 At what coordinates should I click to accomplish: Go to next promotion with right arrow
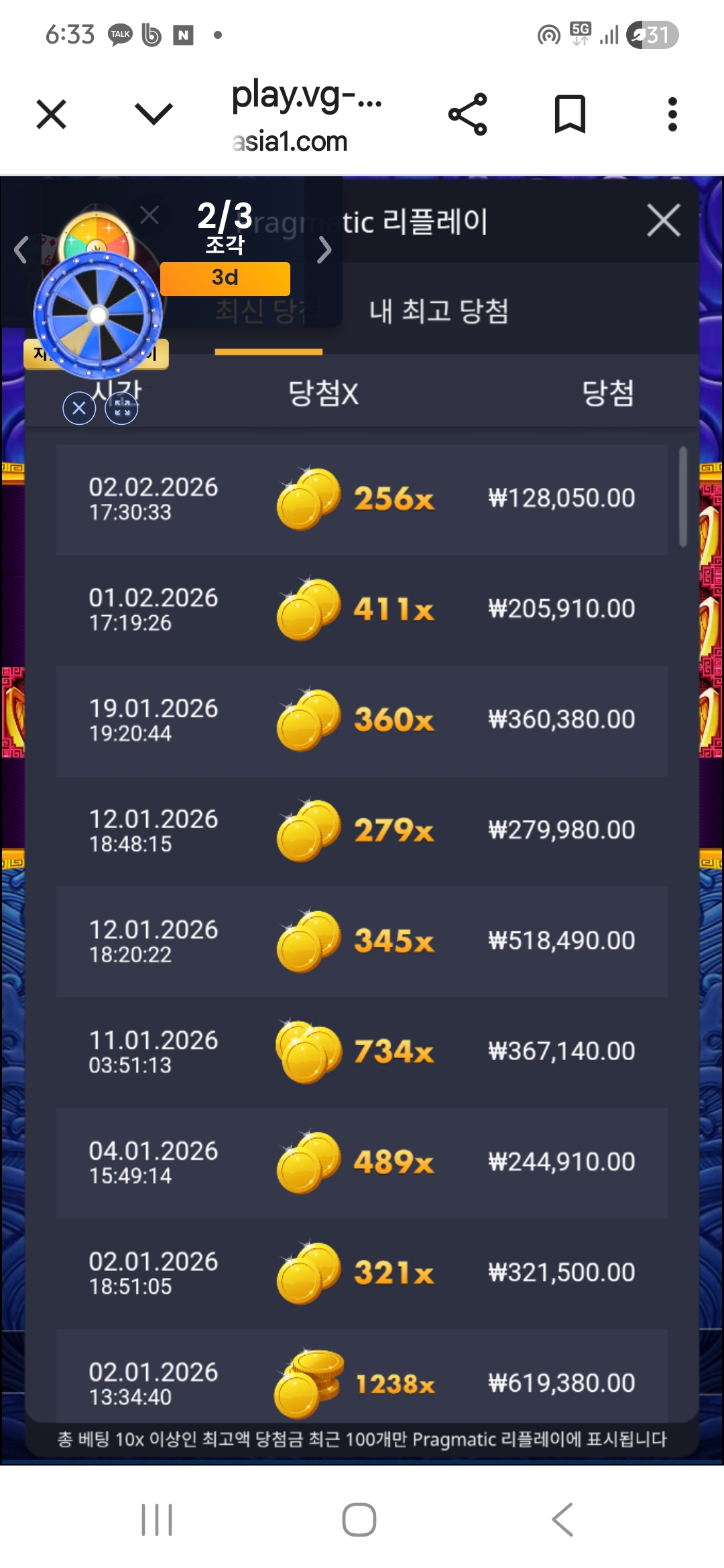click(x=324, y=250)
